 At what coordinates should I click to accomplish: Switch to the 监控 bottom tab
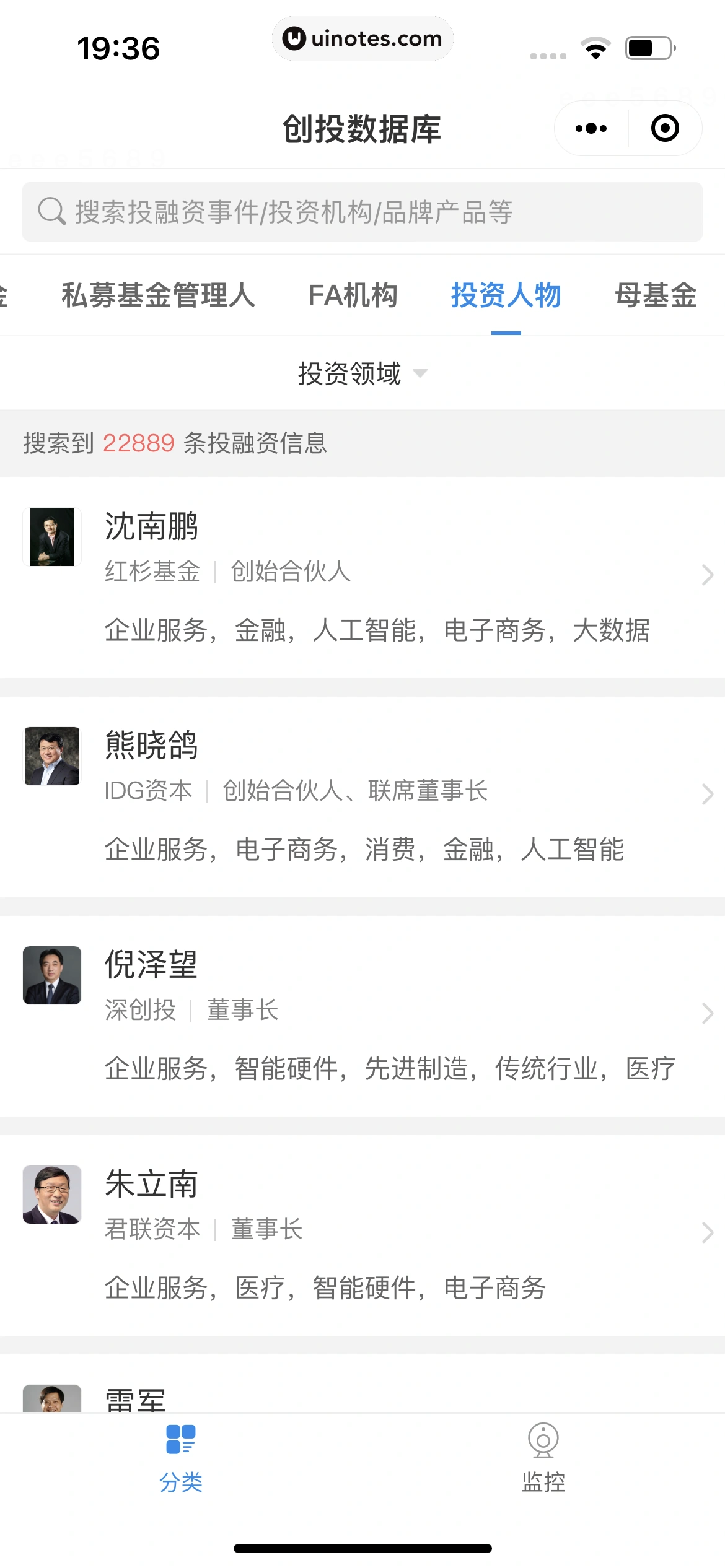pyautogui.click(x=543, y=1458)
